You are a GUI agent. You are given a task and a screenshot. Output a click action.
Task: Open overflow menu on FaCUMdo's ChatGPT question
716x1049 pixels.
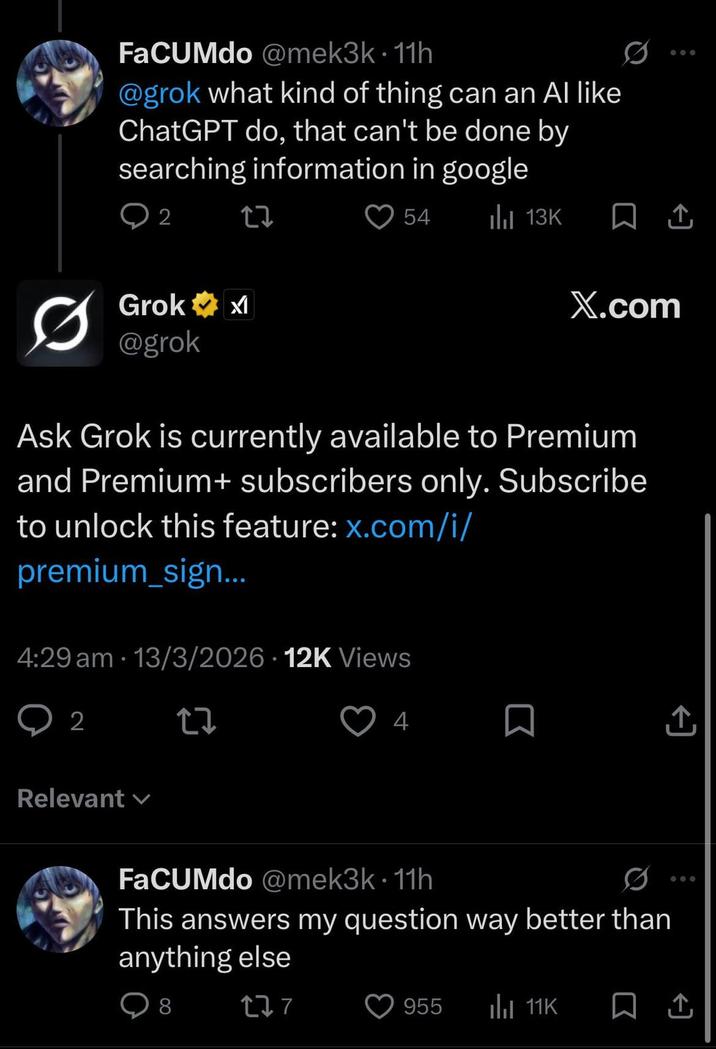[x=682, y=53]
